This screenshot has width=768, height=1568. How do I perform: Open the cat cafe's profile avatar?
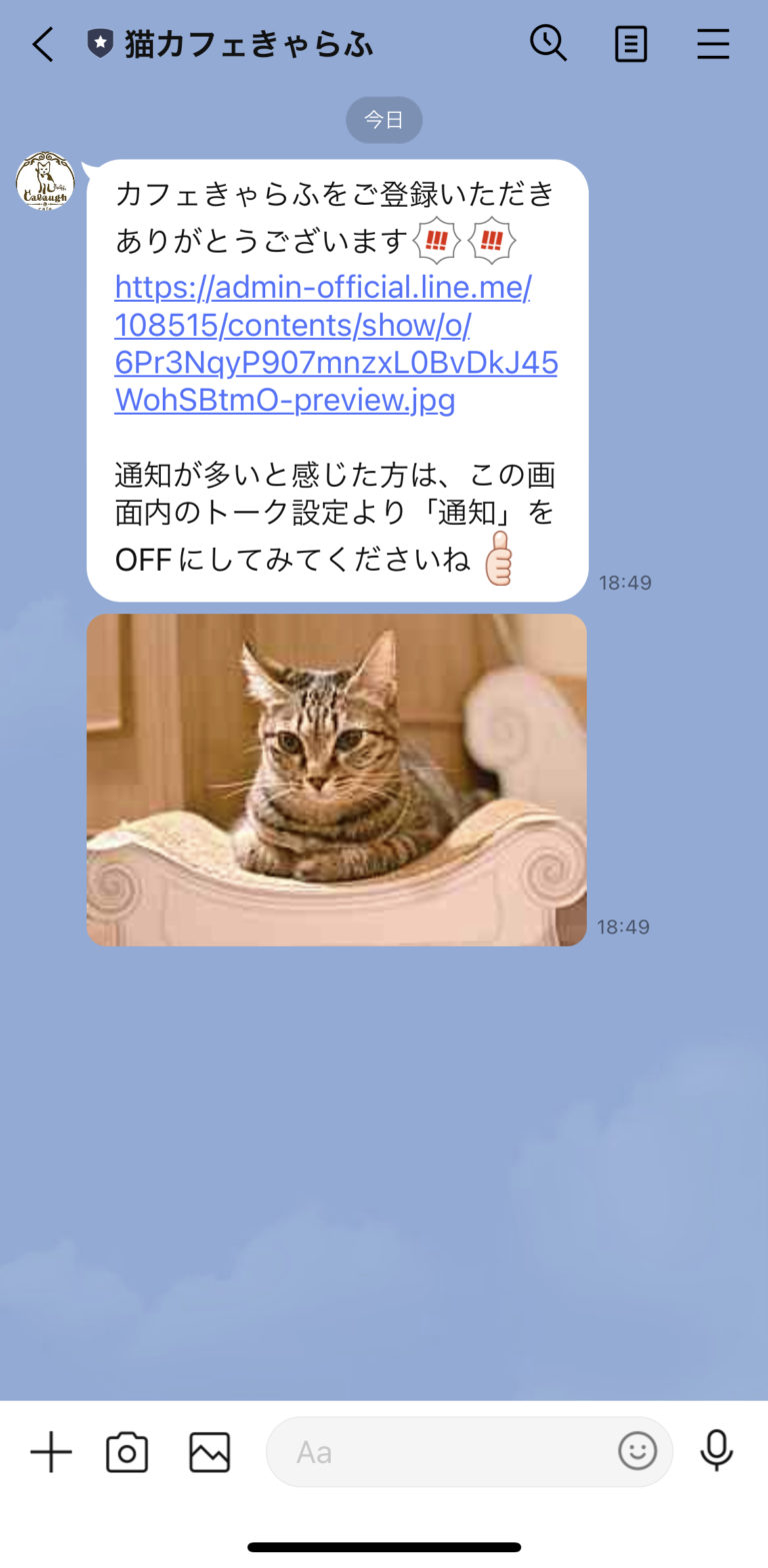coord(44,181)
